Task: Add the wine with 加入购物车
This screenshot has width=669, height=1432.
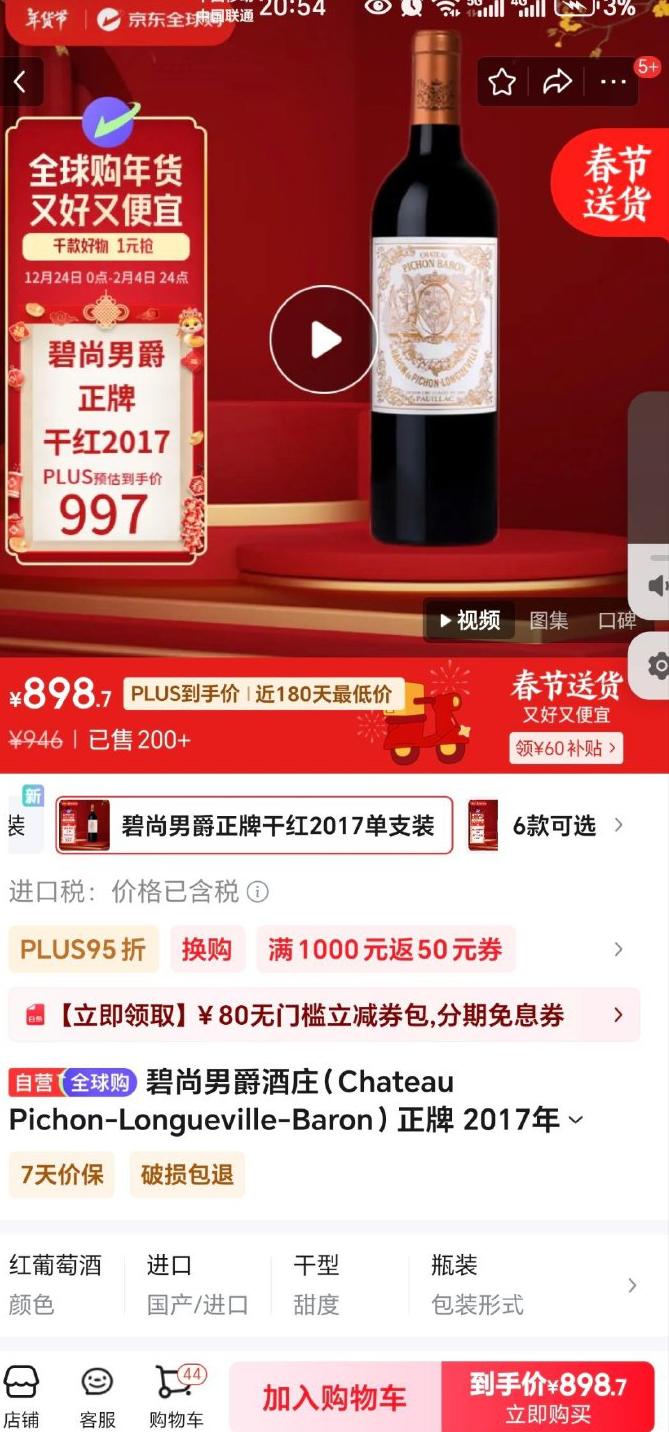Action: coord(334,1397)
